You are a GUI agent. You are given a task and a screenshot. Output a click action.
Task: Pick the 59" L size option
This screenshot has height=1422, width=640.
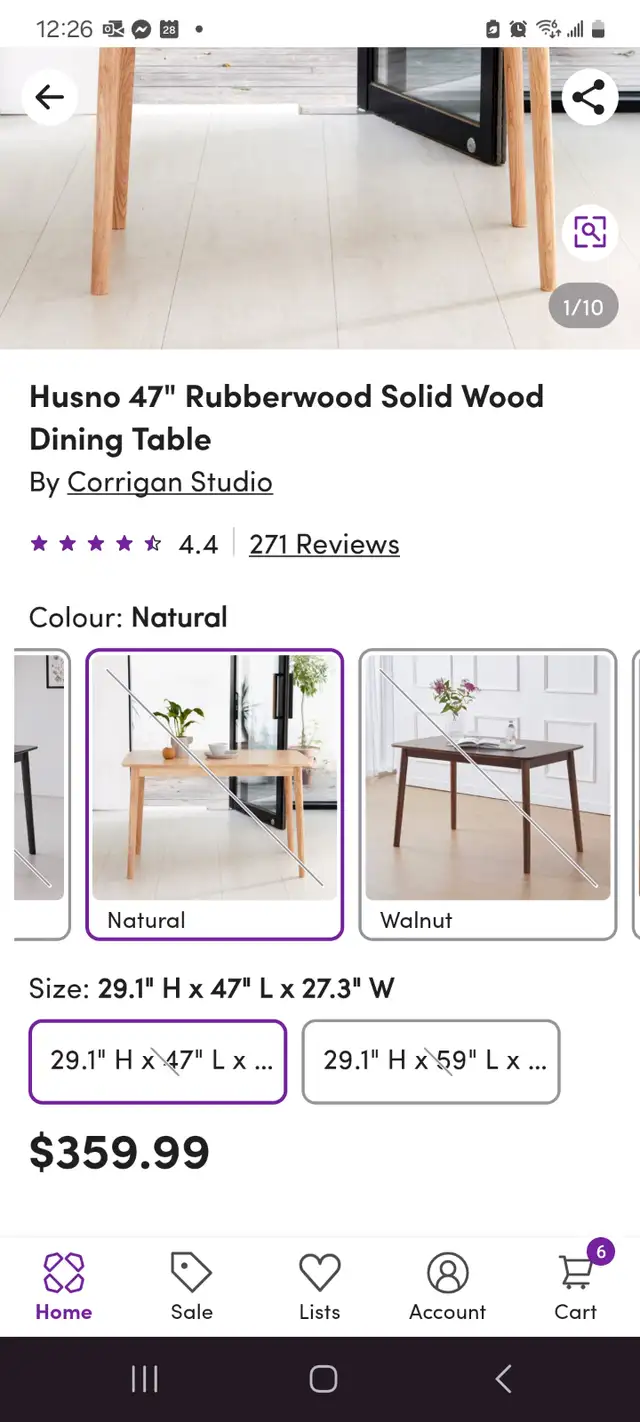(x=431, y=1061)
